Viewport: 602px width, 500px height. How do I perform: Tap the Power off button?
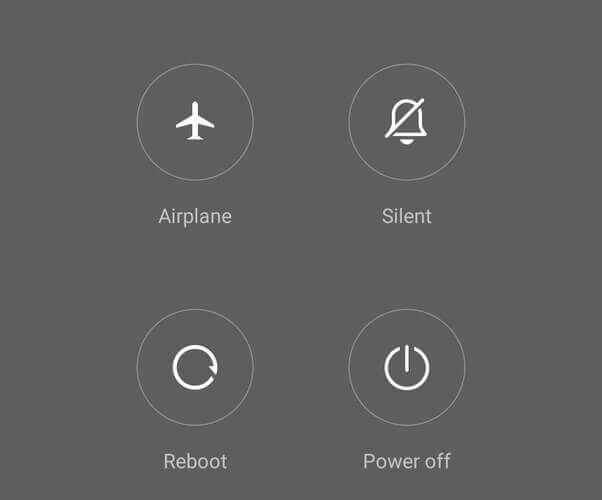point(406,368)
